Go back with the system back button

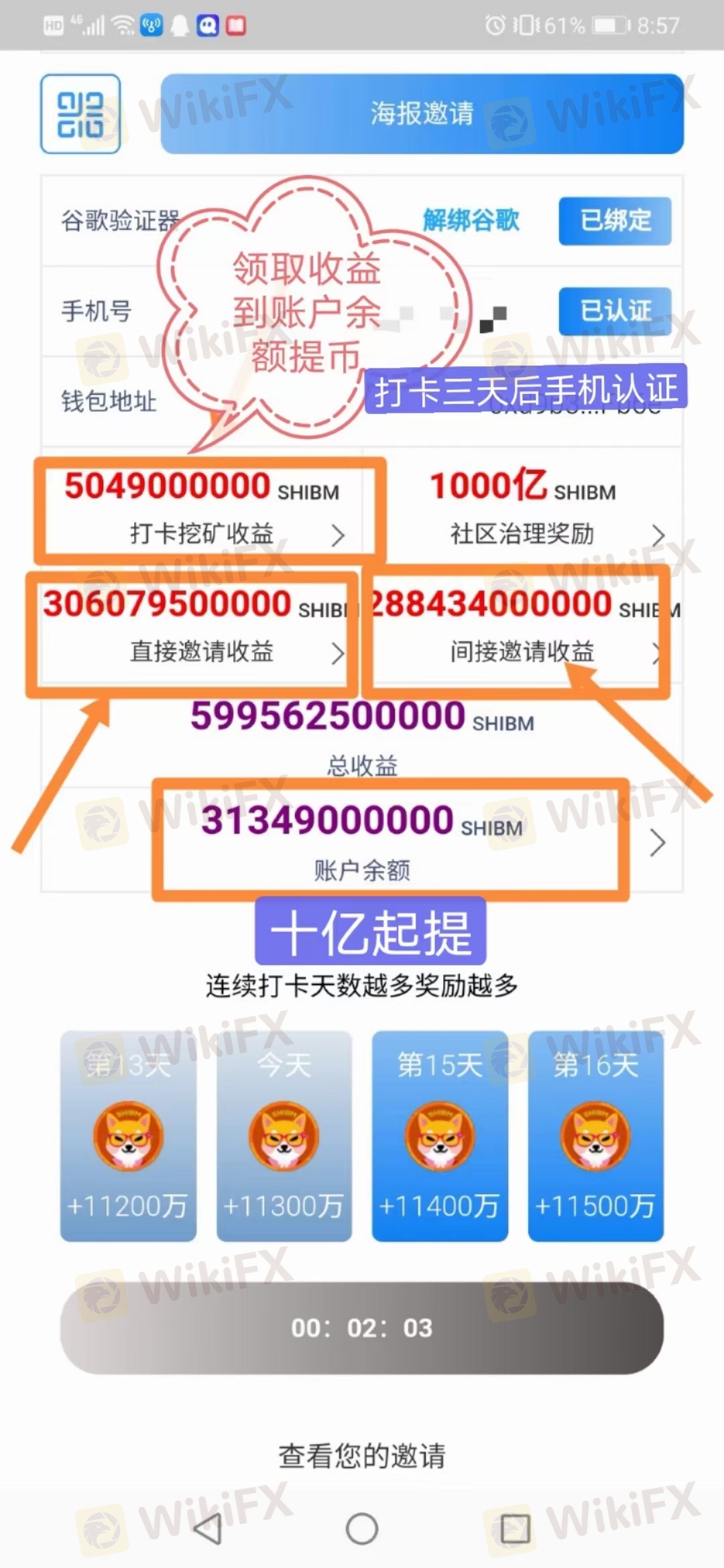pyautogui.click(x=206, y=1529)
